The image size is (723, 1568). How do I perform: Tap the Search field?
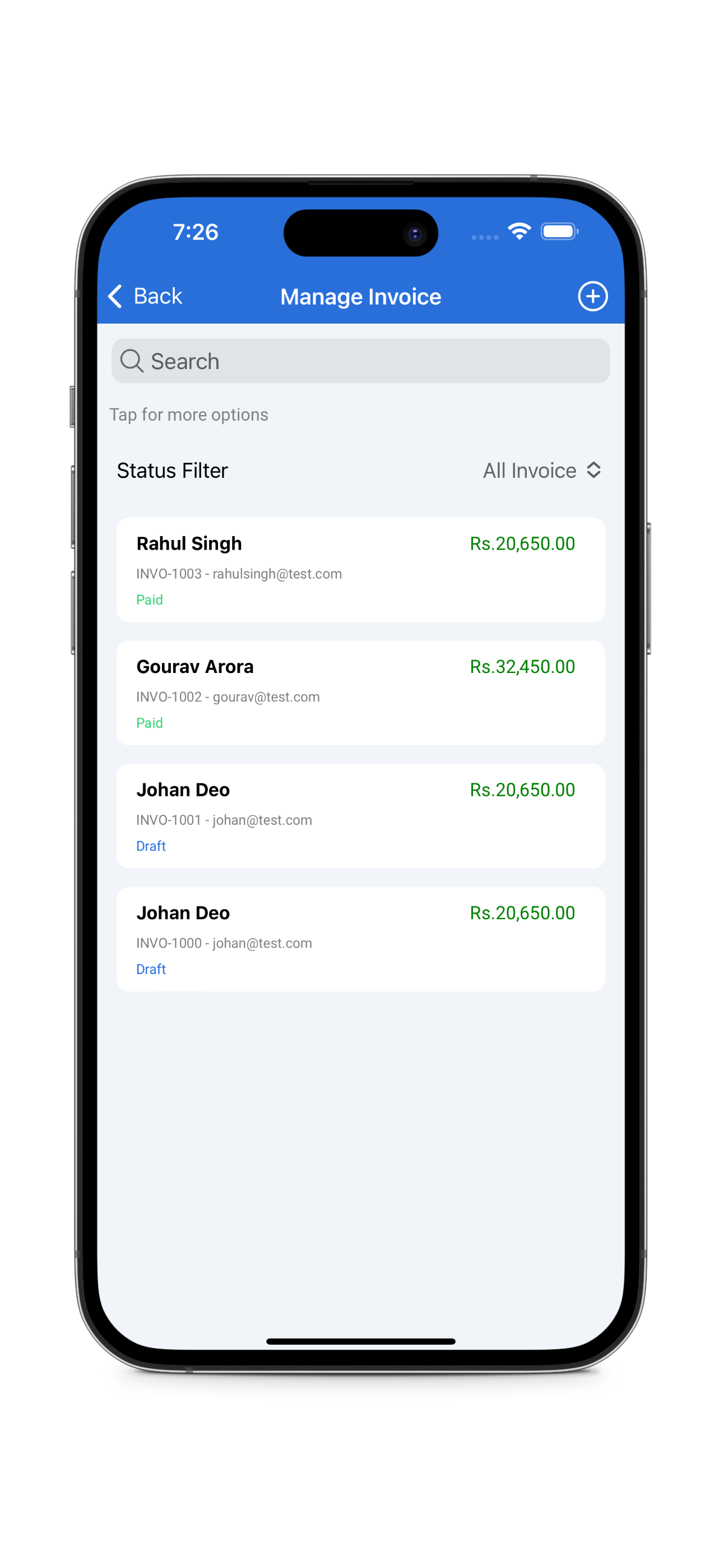tap(360, 361)
